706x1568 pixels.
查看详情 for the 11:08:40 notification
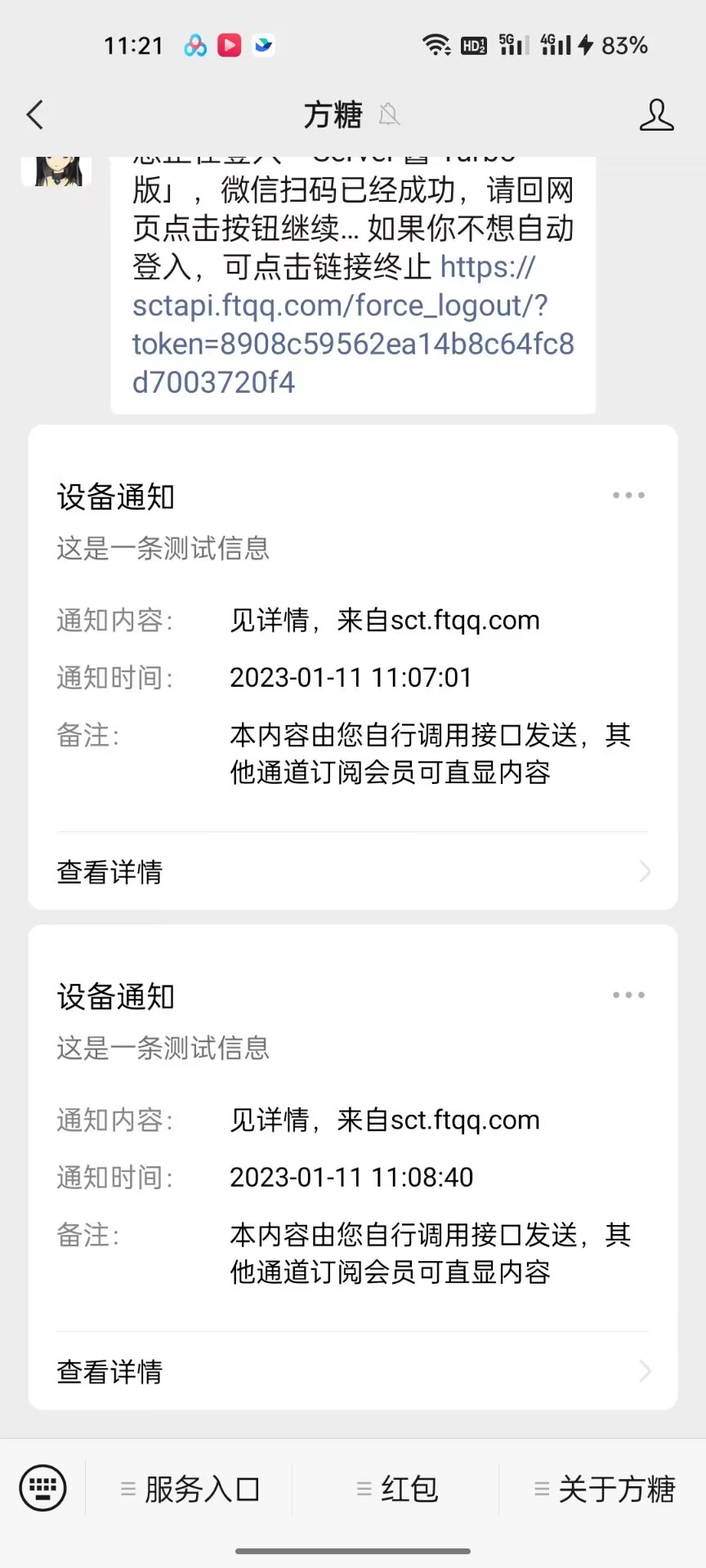[x=353, y=1371]
